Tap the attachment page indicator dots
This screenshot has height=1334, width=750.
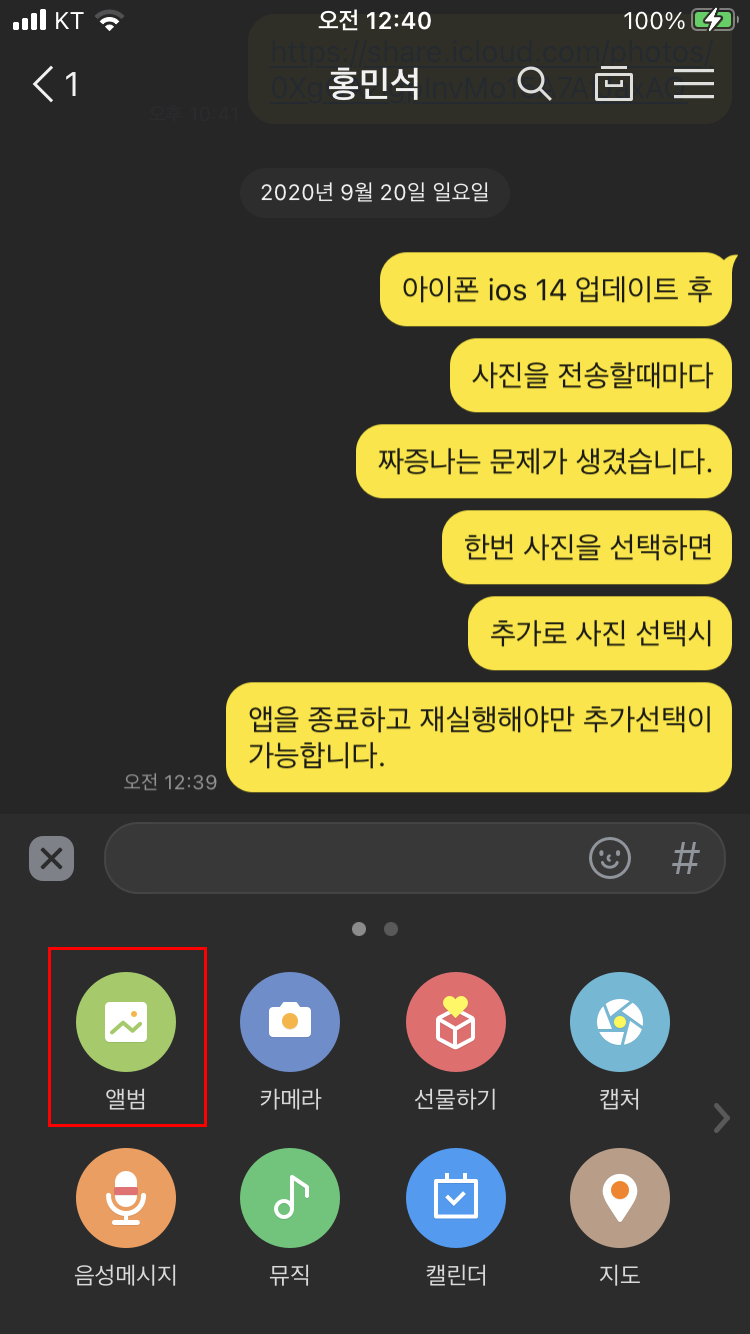click(375, 929)
